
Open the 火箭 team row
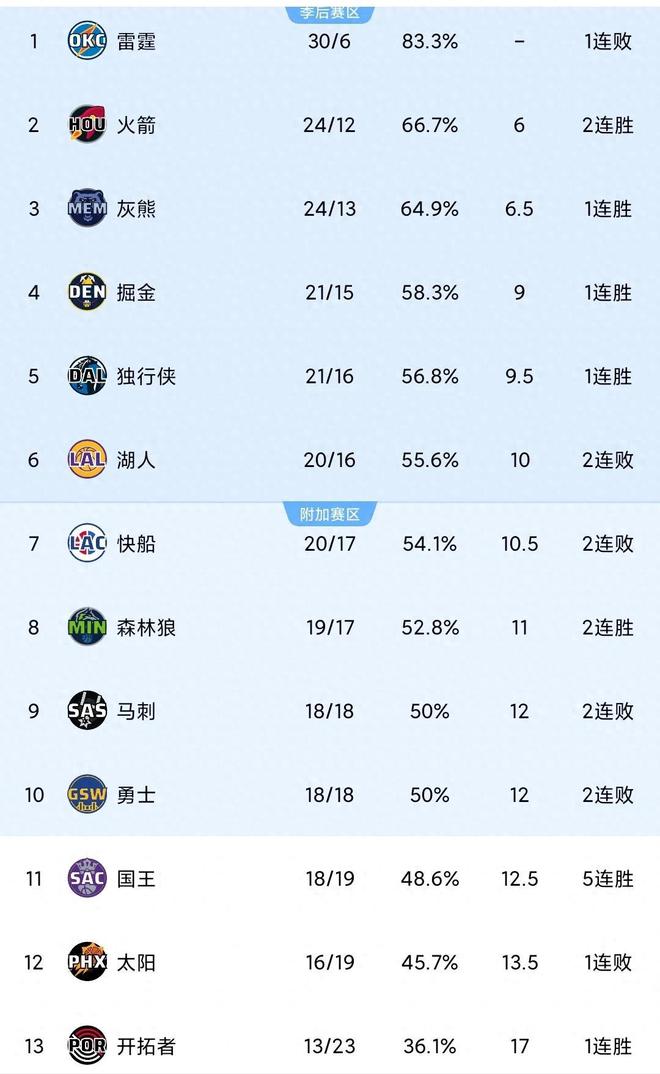[x=330, y=125]
